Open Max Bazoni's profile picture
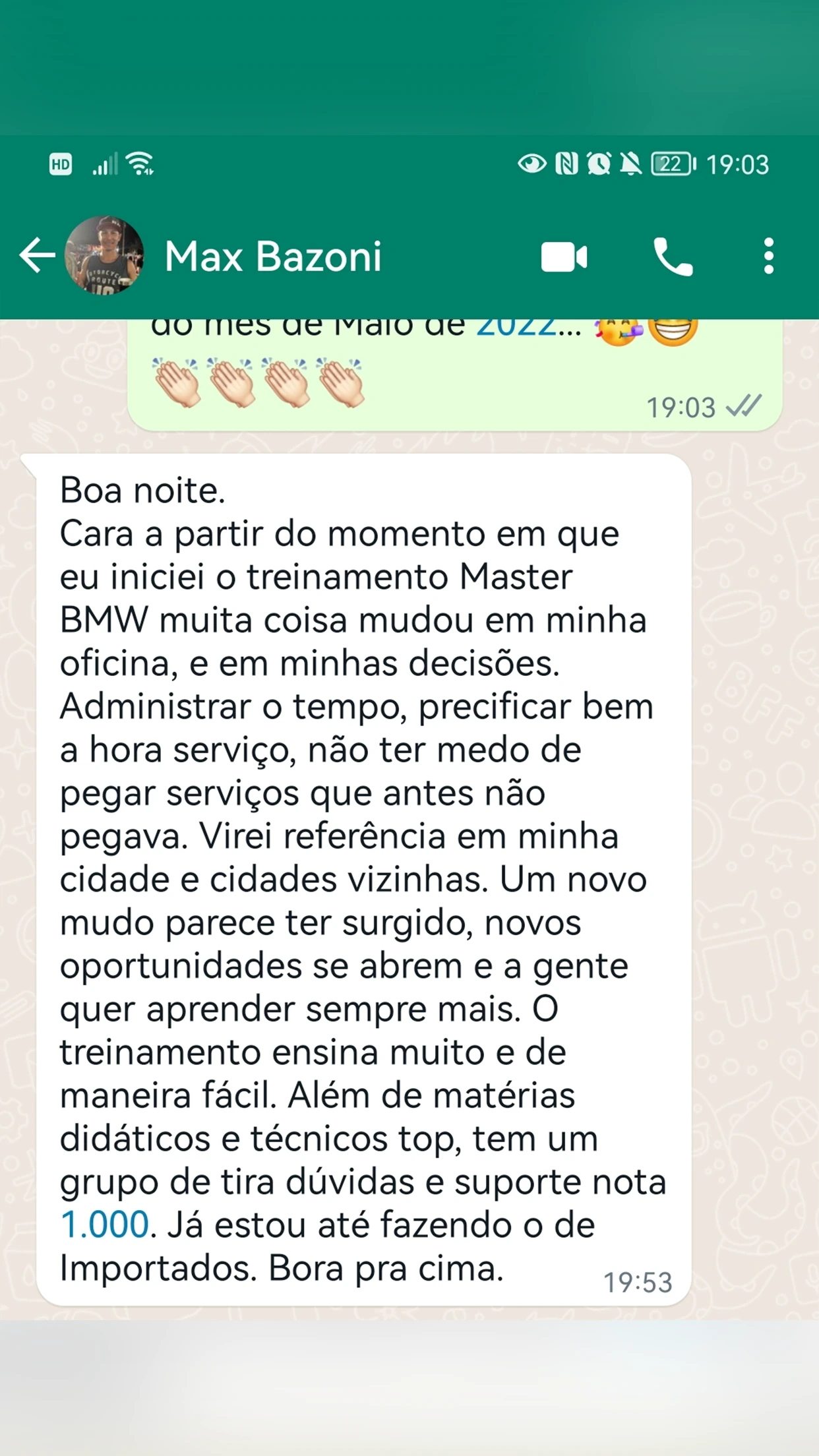Viewport: 819px width, 1456px height. click(104, 255)
